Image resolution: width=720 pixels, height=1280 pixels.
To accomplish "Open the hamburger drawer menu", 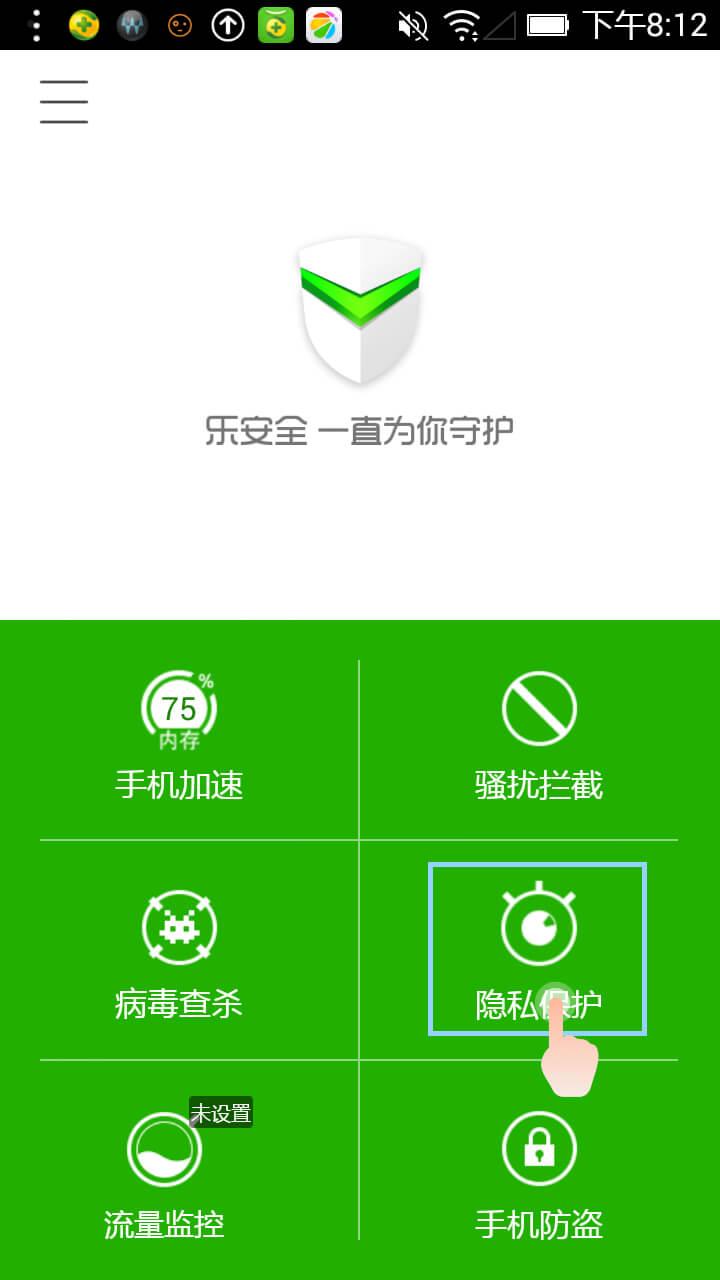I will [64, 102].
